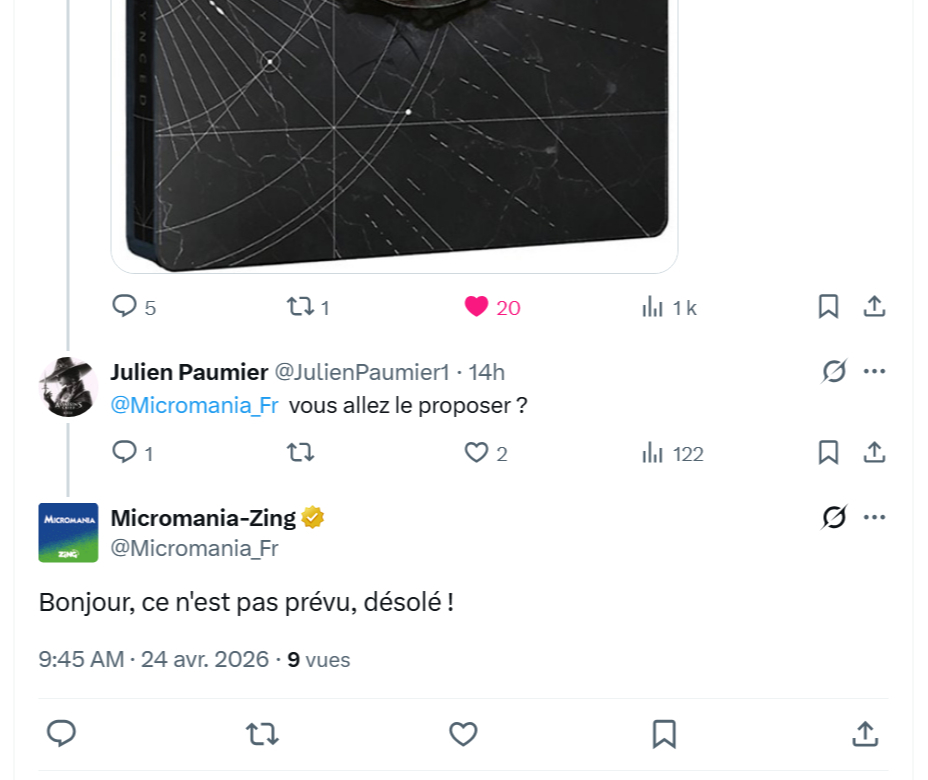Unlike the post with 20 likes

(x=477, y=306)
